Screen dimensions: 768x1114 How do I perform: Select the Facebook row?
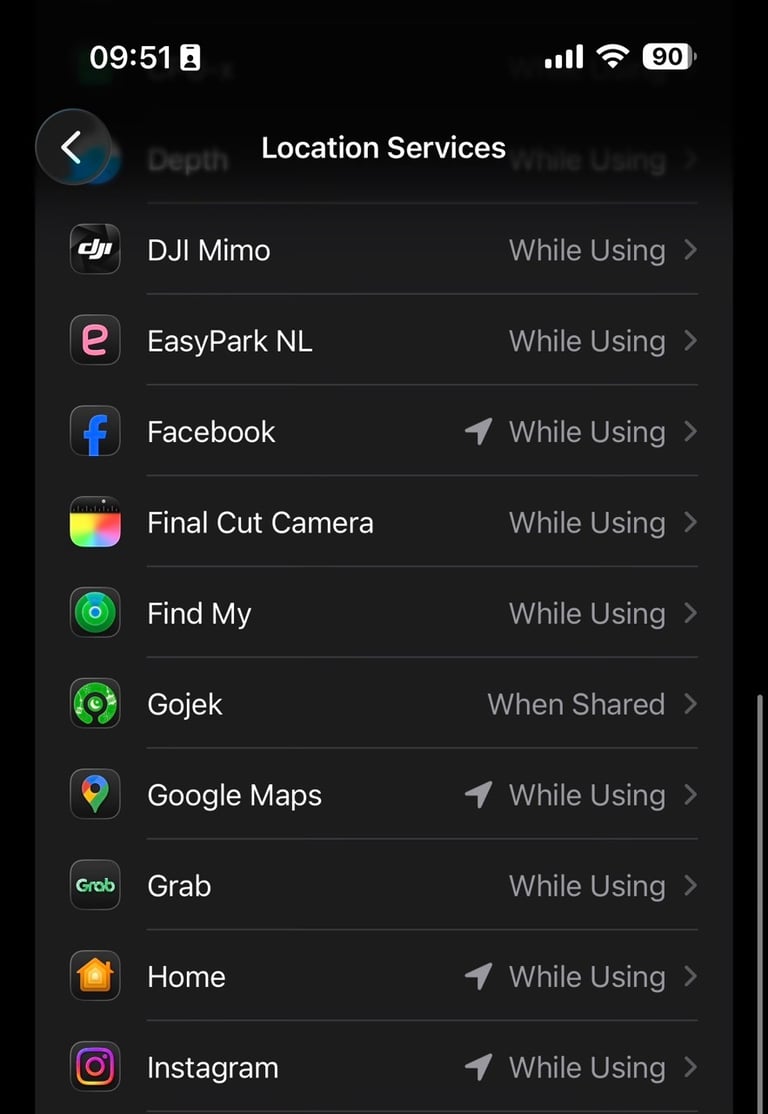tap(384, 431)
